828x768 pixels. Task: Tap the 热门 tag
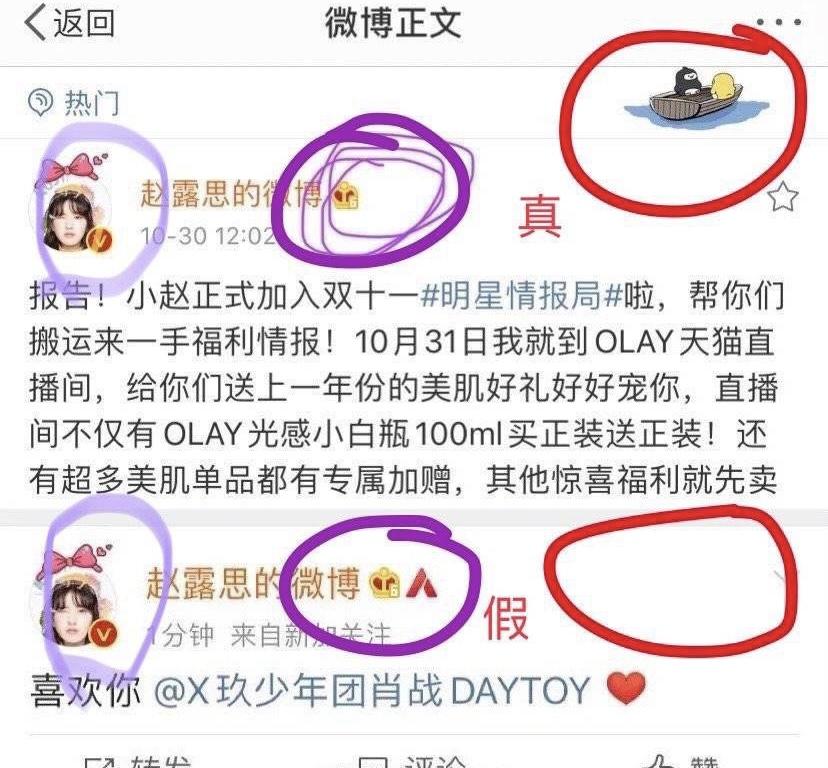[x=77, y=102]
